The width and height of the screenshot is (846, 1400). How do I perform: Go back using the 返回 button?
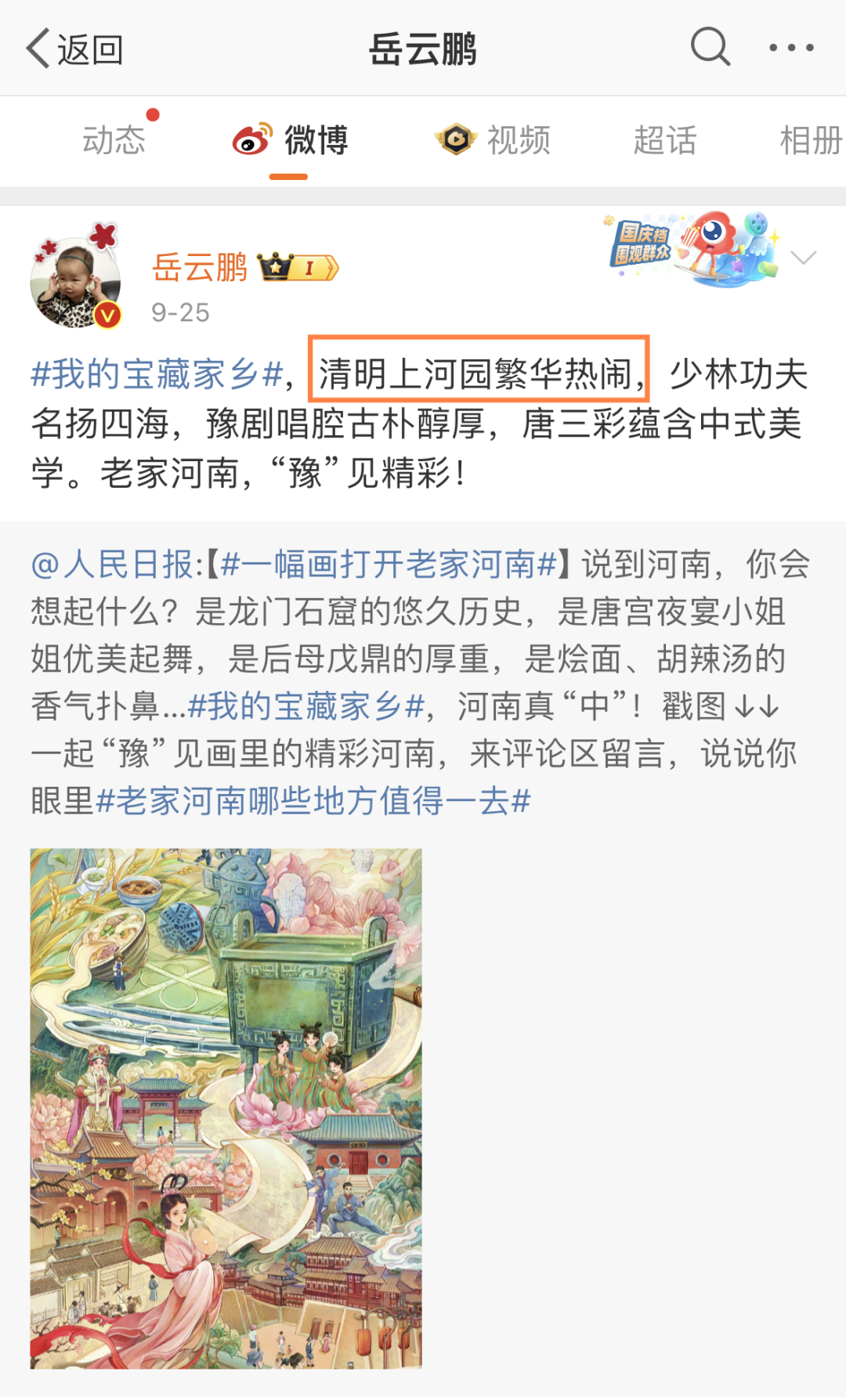click(x=74, y=49)
